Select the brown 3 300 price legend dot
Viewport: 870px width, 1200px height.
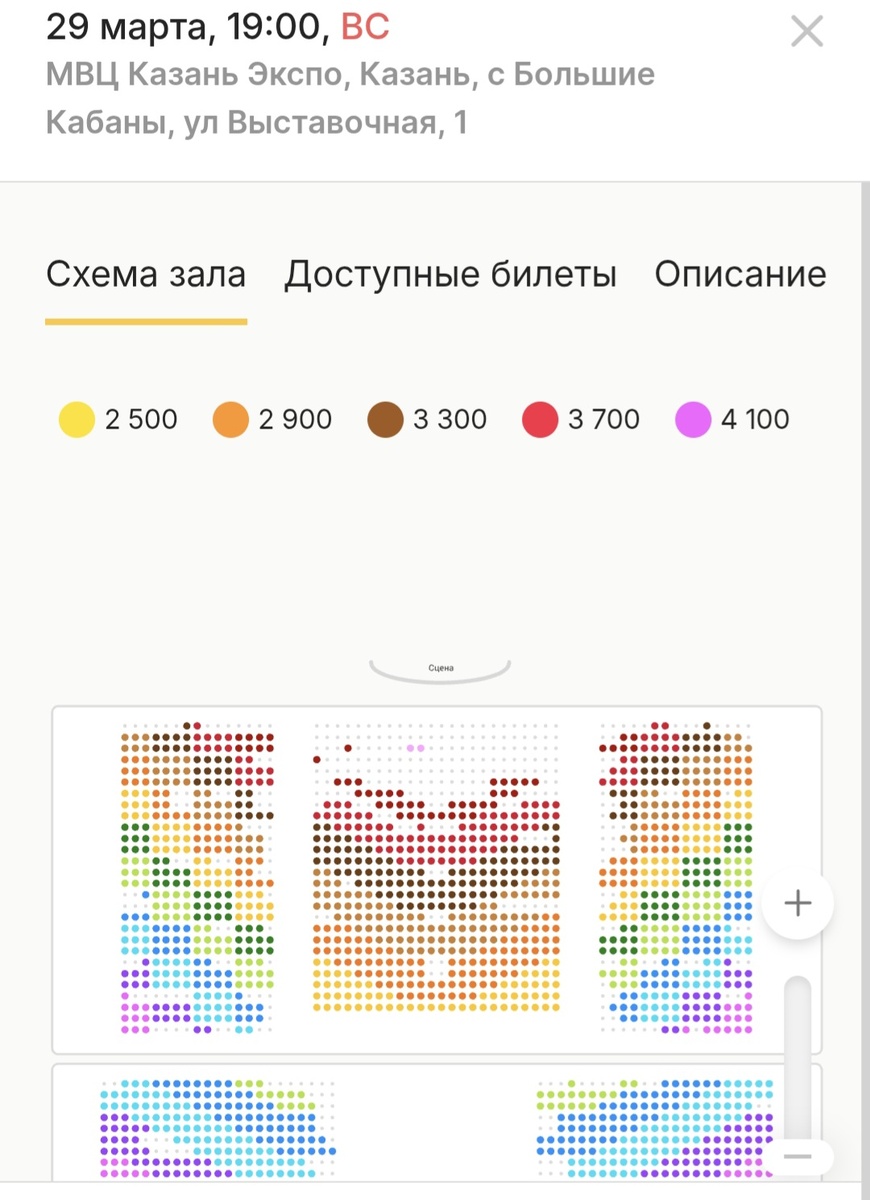[385, 419]
